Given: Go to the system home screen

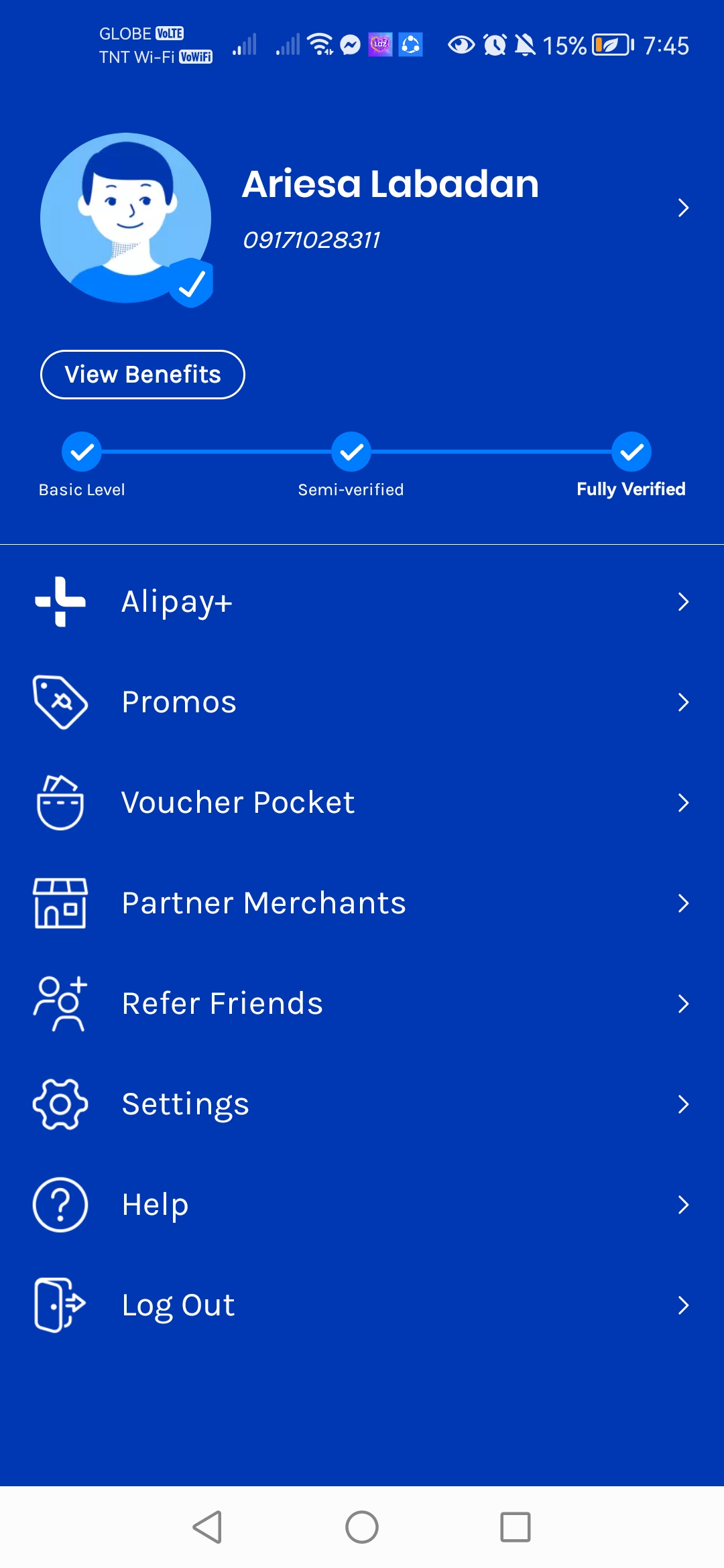Looking at the screenshot, I should point(362,1527).
